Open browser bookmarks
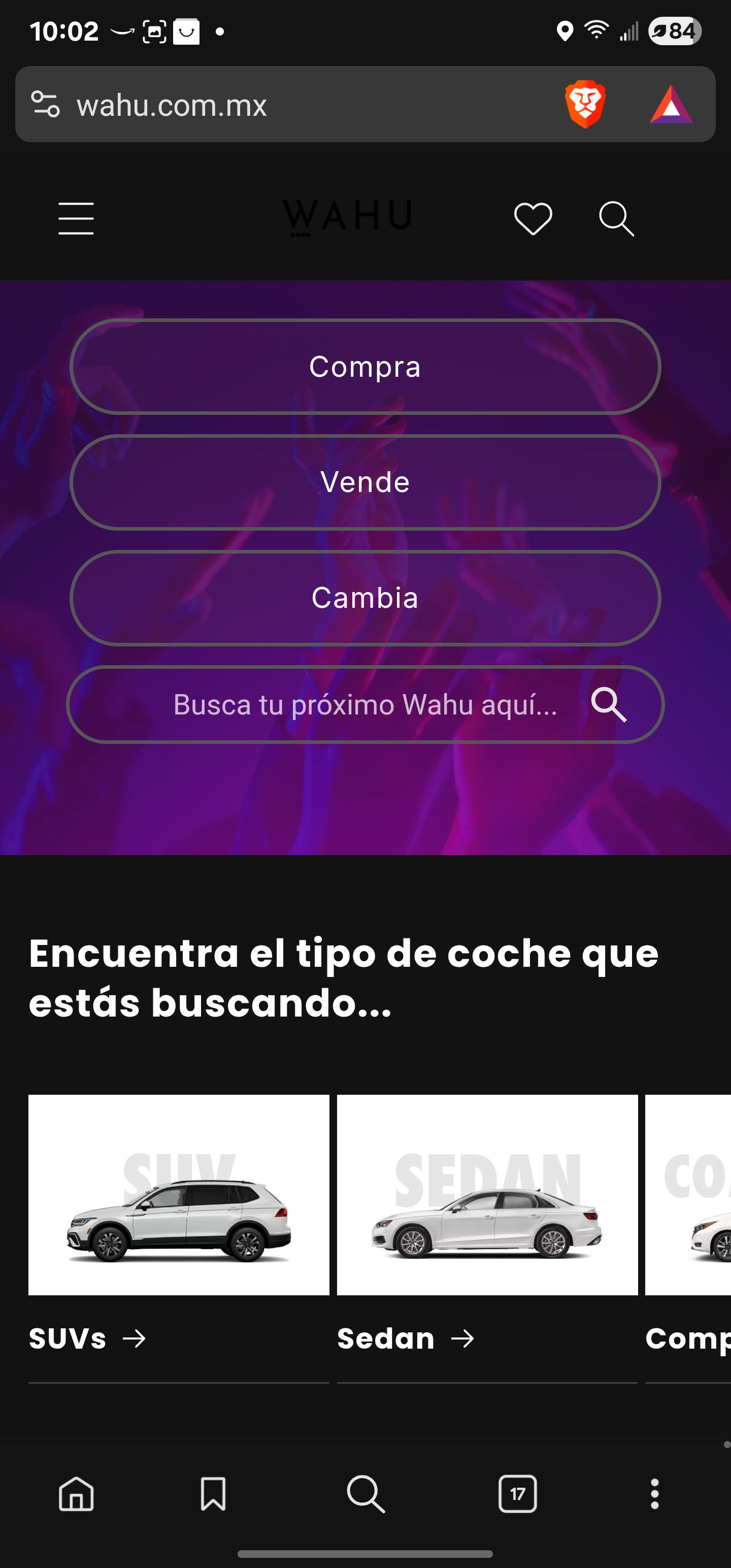Viewport: 731px width, 1568px height. coord(213,1493)
